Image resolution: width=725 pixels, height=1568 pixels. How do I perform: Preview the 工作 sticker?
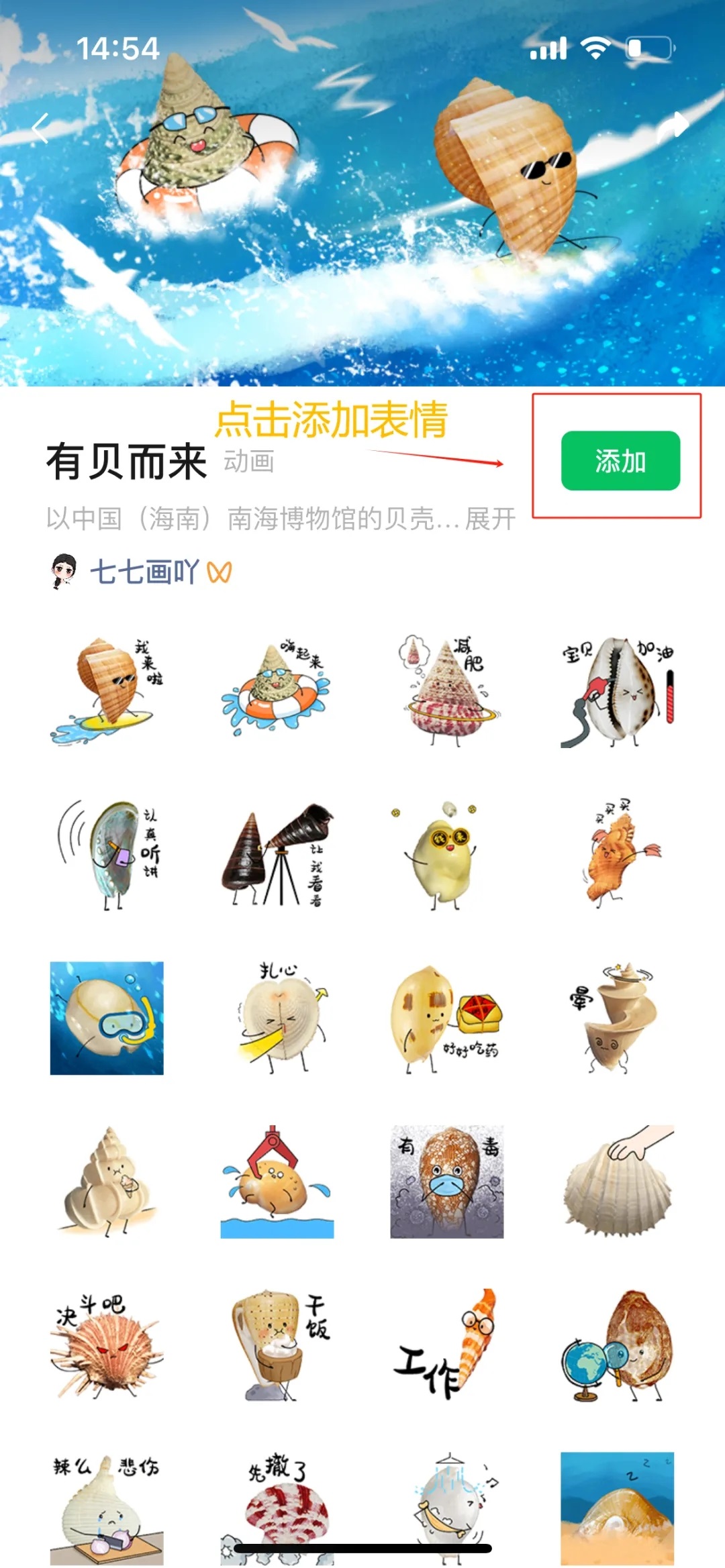(x=446, y=1345)
